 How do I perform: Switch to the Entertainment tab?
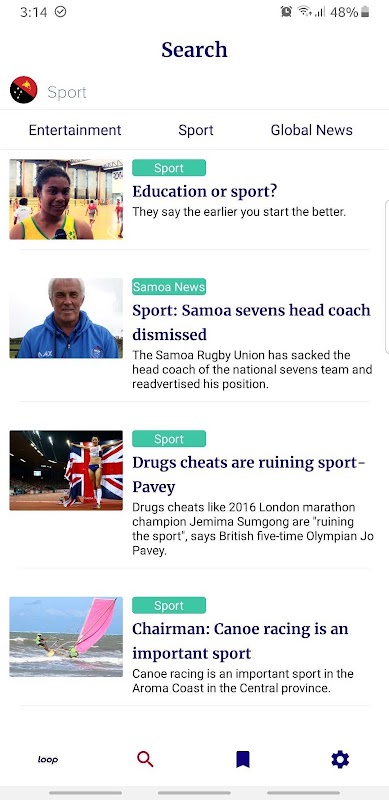click(75, 130)
